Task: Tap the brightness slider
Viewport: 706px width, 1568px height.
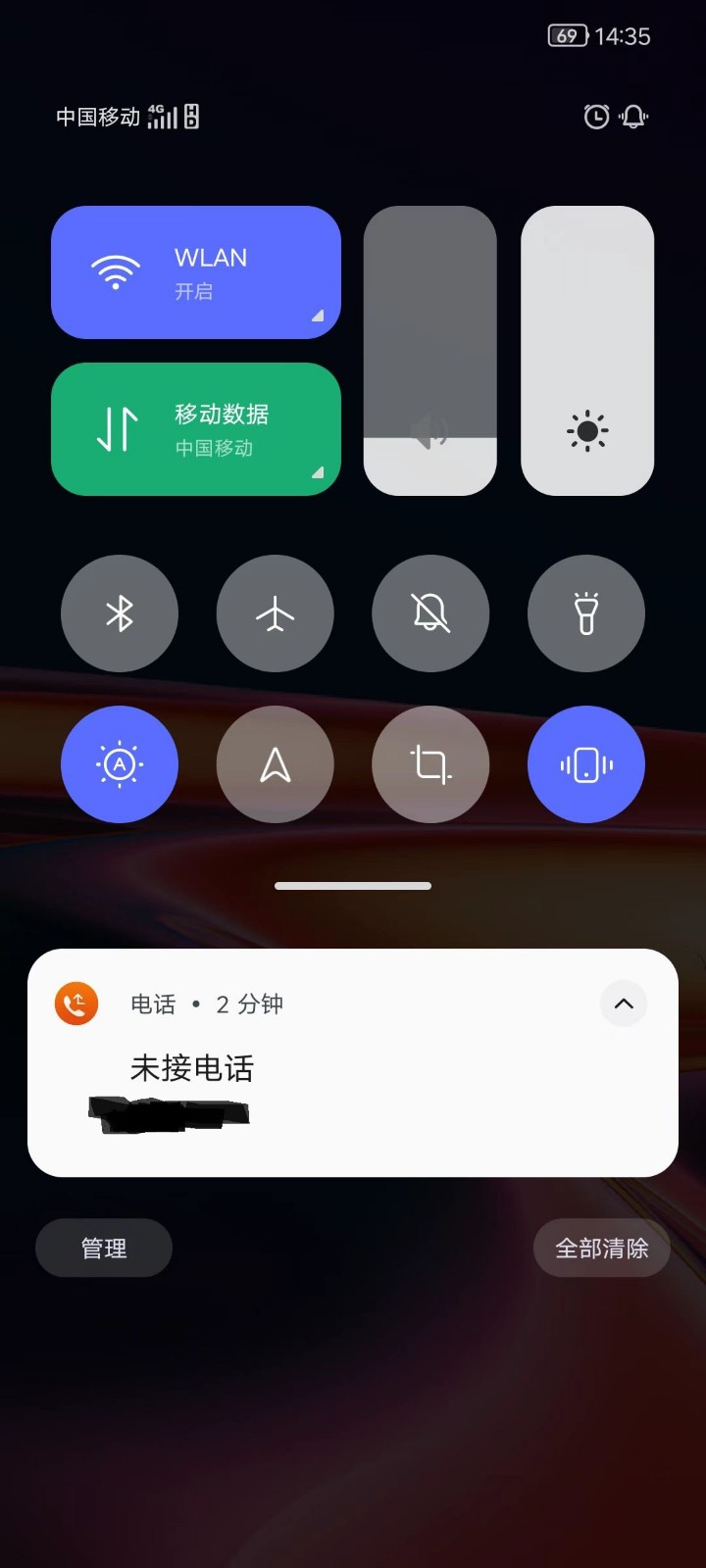Action: click(x=587, y=351)
